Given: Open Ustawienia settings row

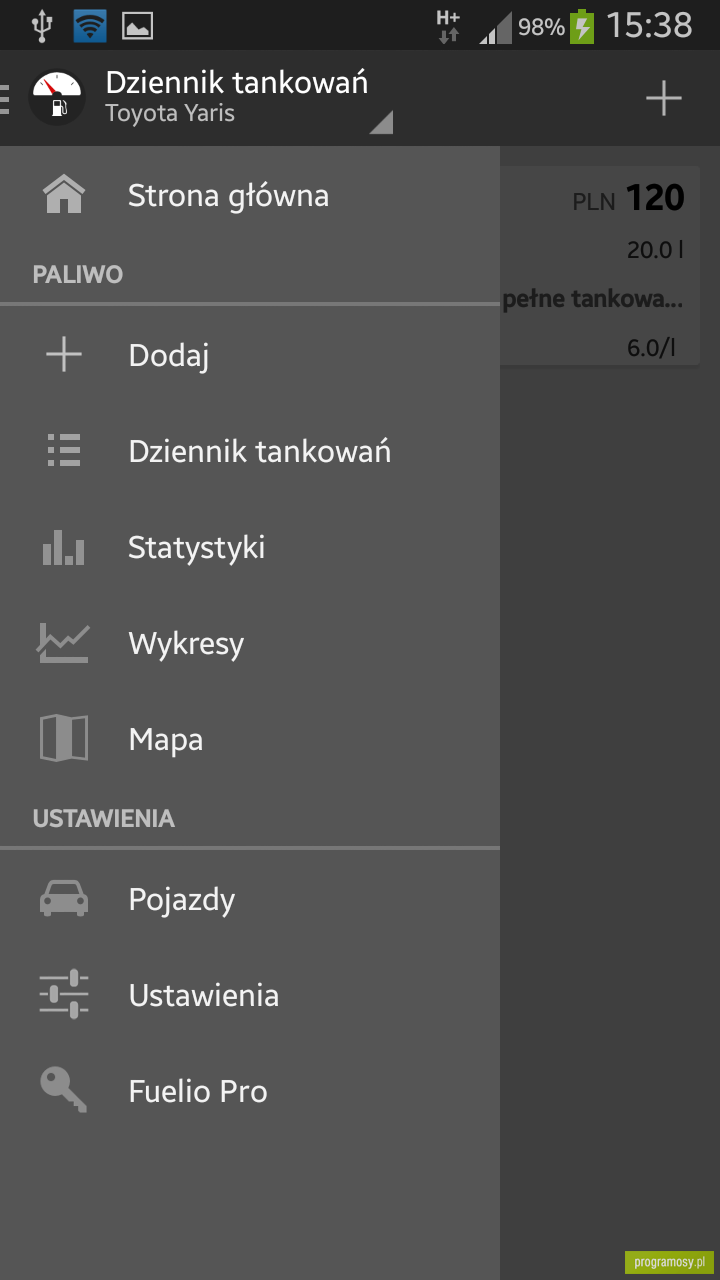Looking at the screenshot, I should coord(250,995).
